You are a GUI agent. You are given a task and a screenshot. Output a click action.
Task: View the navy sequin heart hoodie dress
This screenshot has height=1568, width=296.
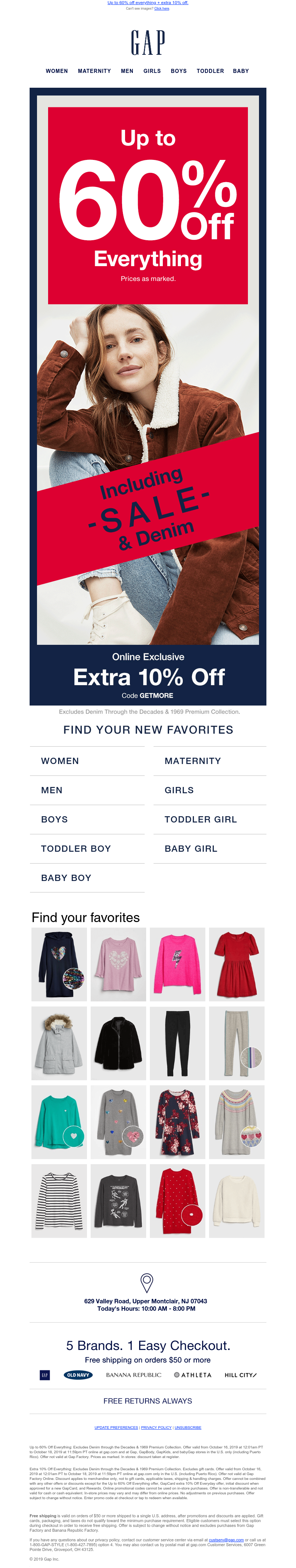coord(59,964)
